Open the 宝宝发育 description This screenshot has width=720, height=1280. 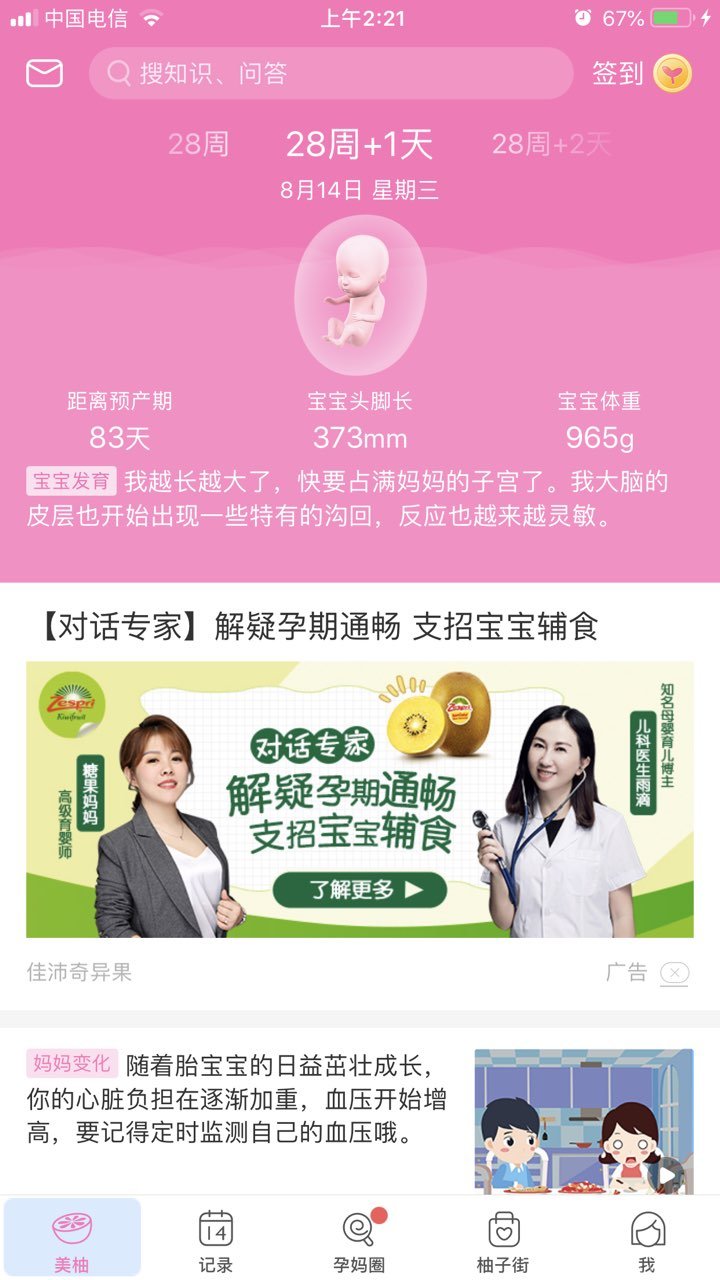(x=360, y=498)
